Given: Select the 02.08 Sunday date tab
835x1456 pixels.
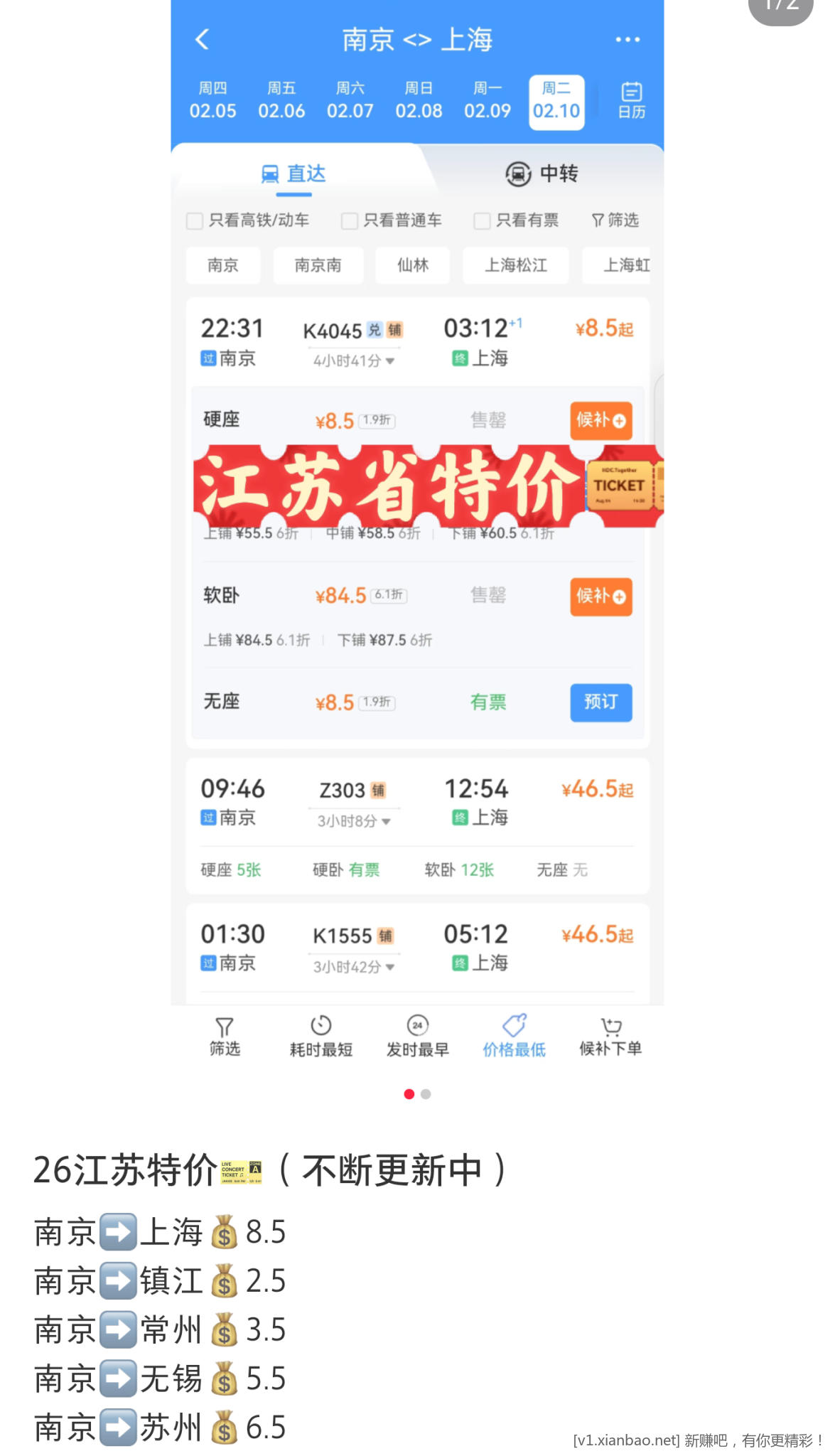Looking at the screenshot, I should coord(419,100).
